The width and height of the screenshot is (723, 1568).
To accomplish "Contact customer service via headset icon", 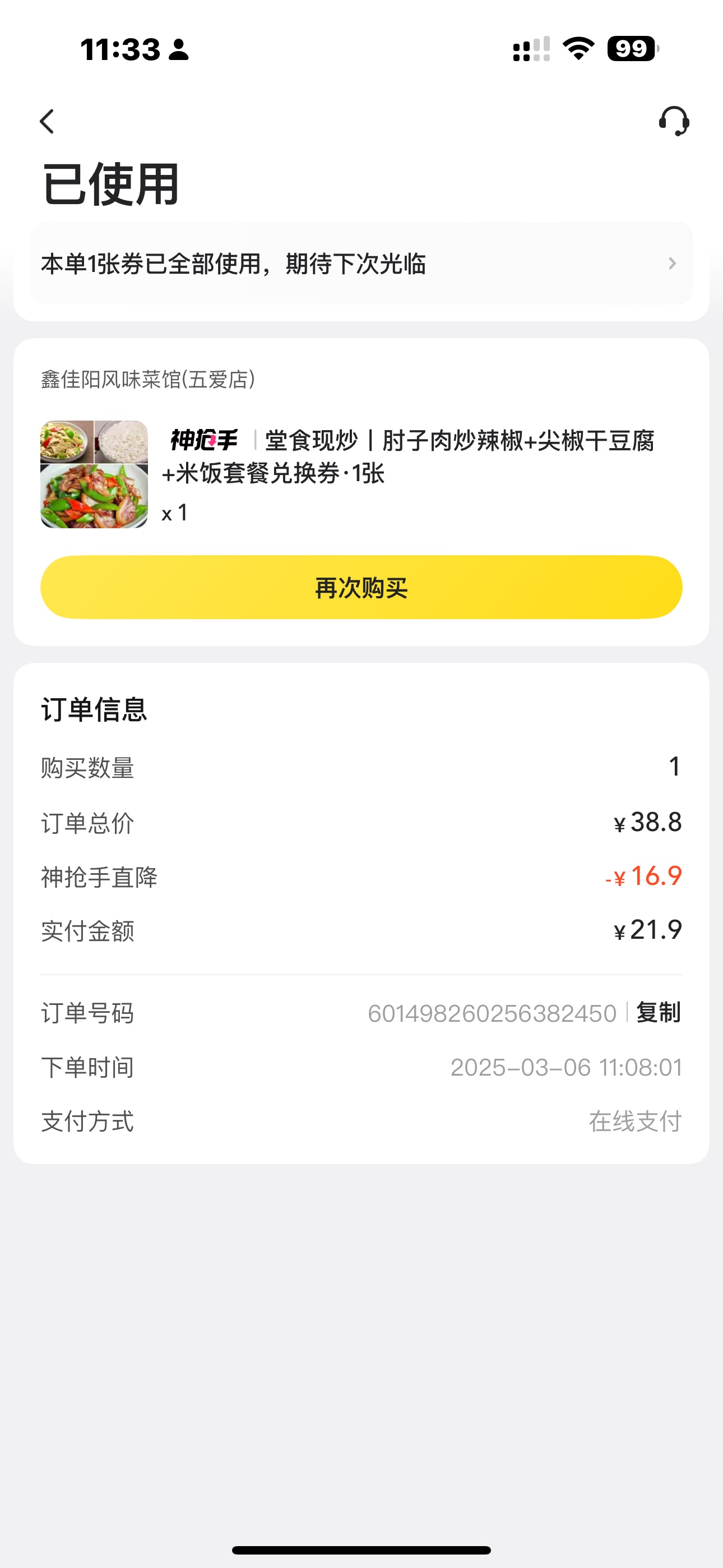I will pyautogui.click(x=674, y=121).
